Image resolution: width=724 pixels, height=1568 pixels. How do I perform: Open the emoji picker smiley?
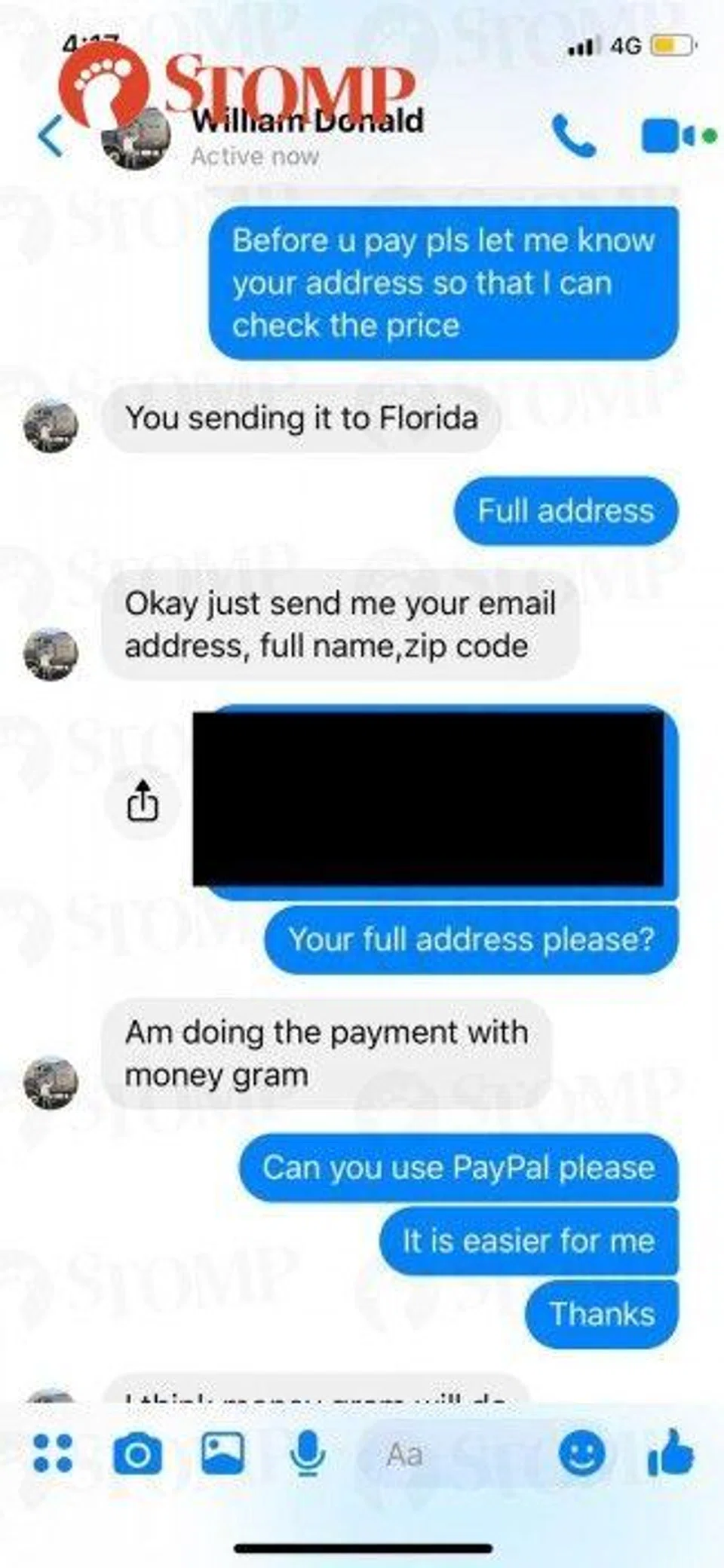pos(581,1453)
